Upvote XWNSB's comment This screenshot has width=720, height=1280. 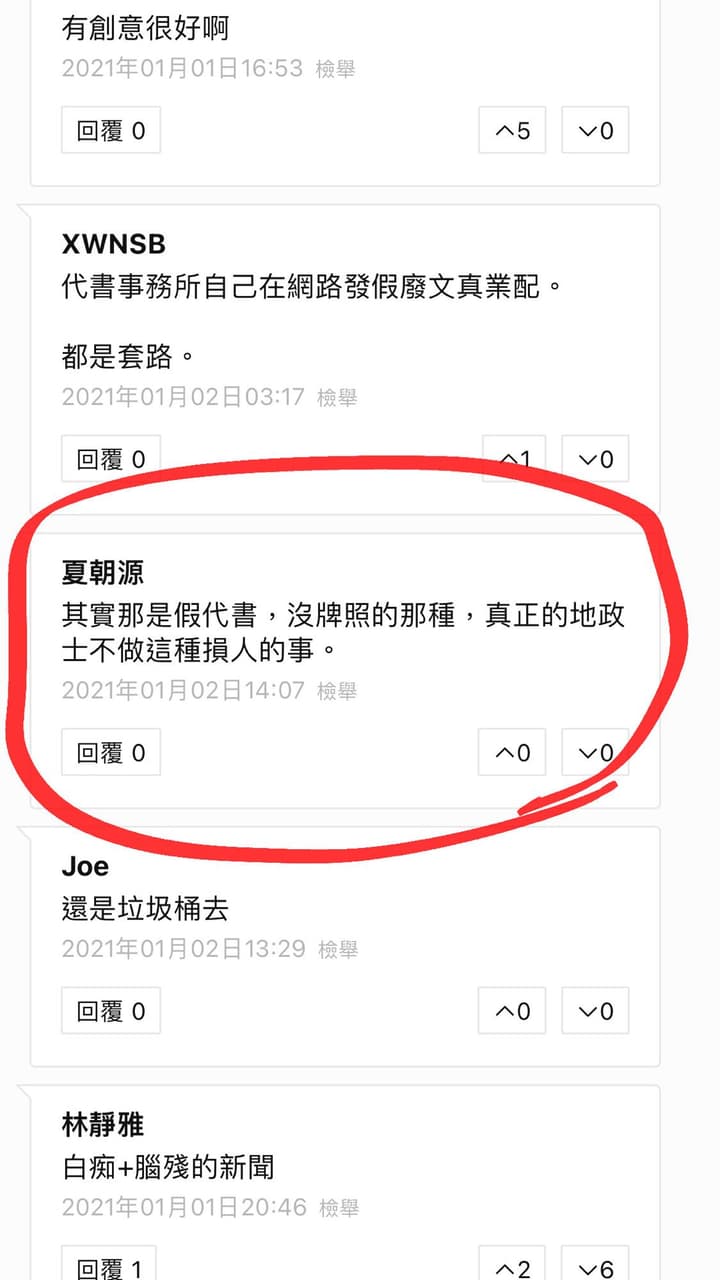(x=512, y=459)
